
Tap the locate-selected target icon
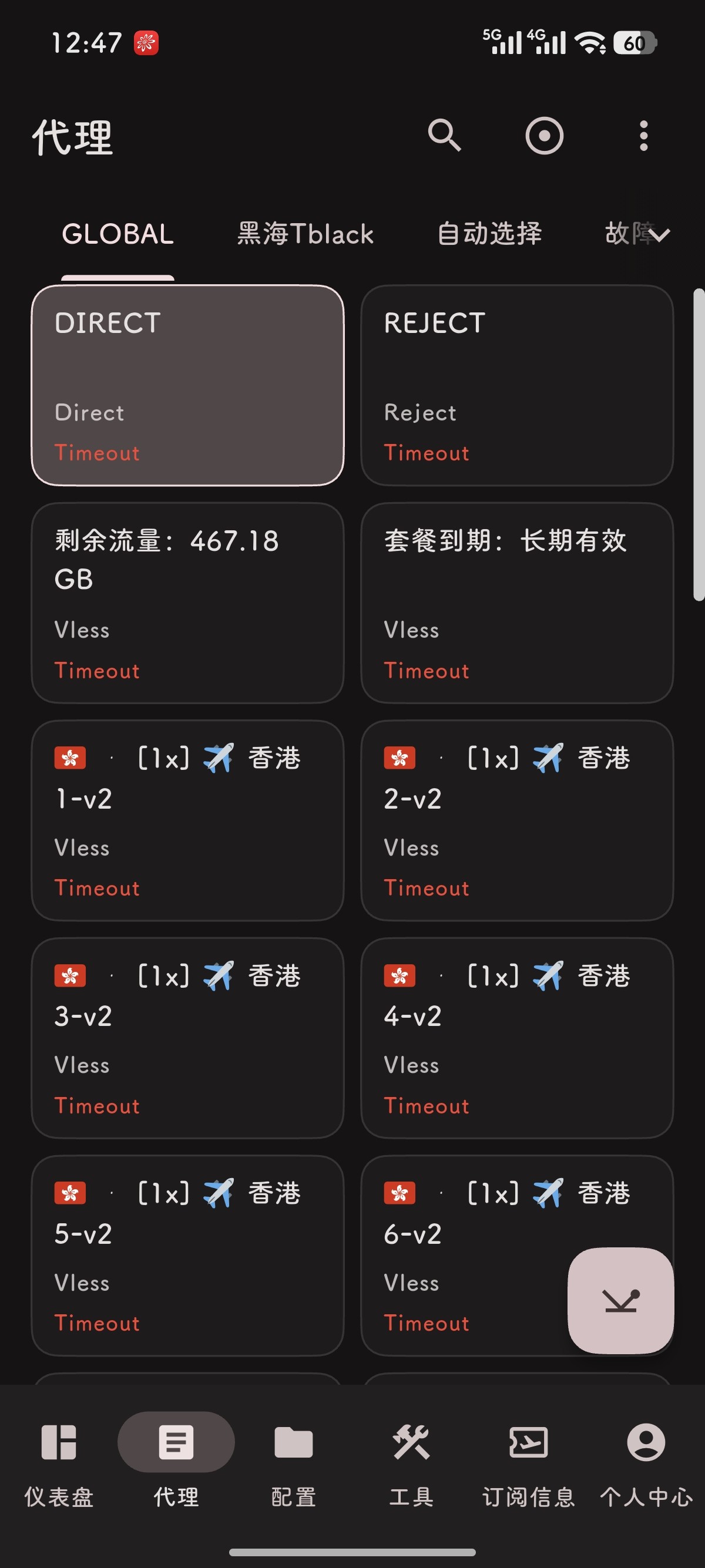point(543,135)
